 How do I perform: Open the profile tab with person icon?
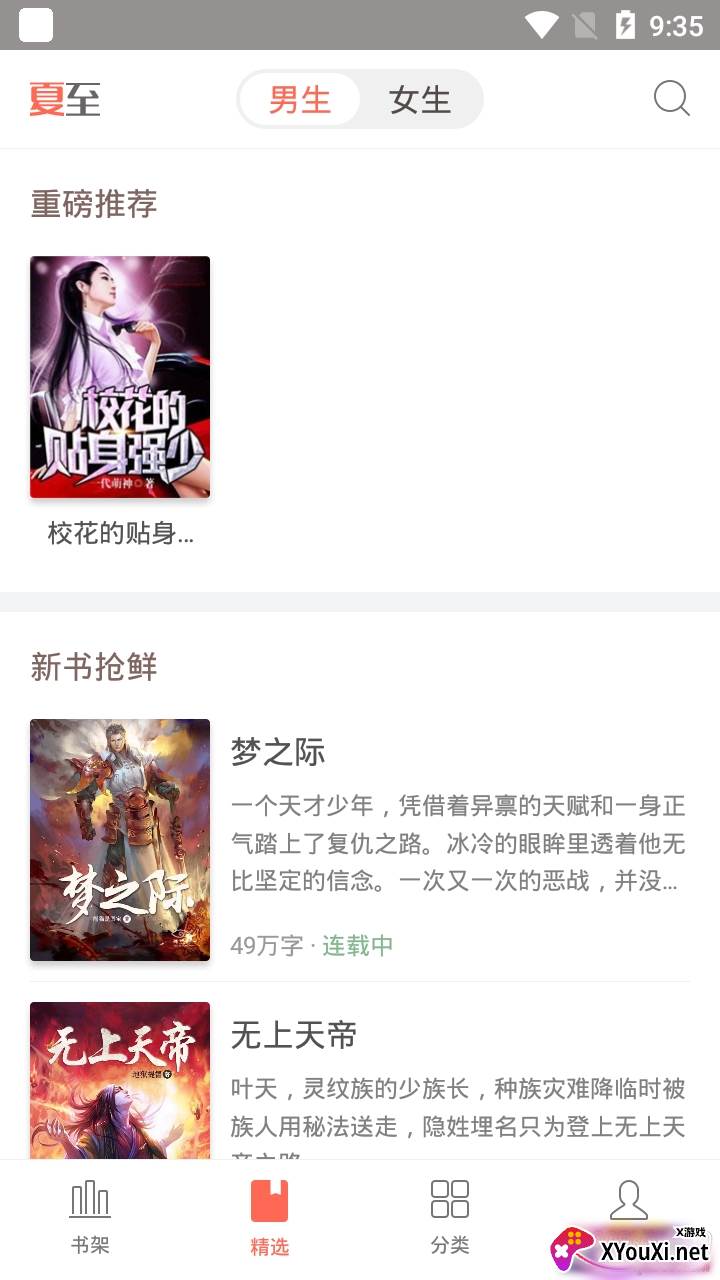pos(629,1205)
